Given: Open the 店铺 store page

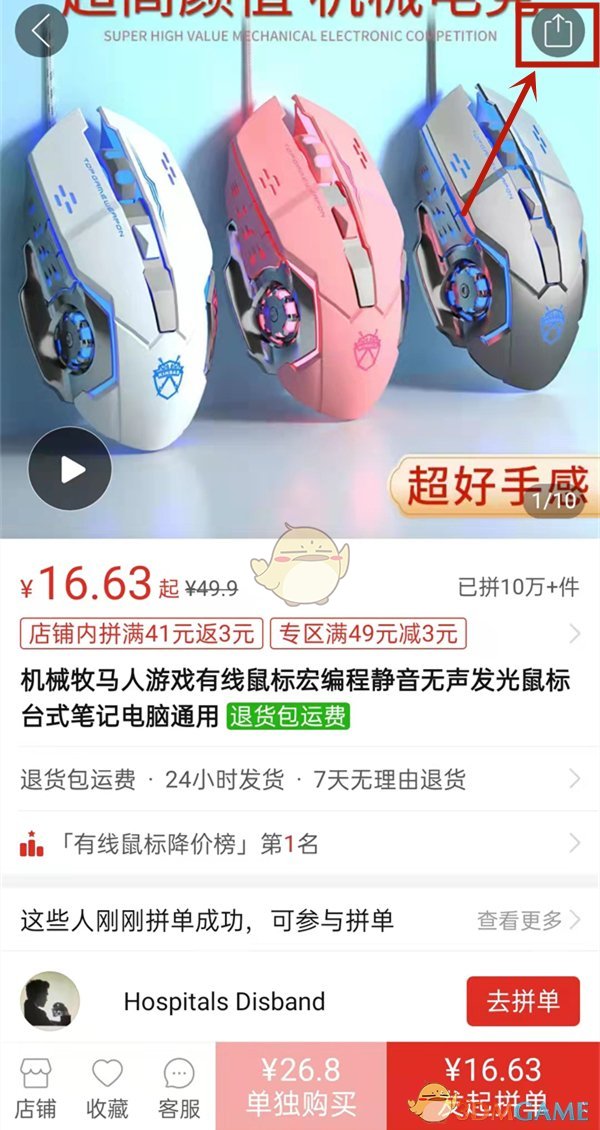Looking at the screenshot, I should point(37,1088).
